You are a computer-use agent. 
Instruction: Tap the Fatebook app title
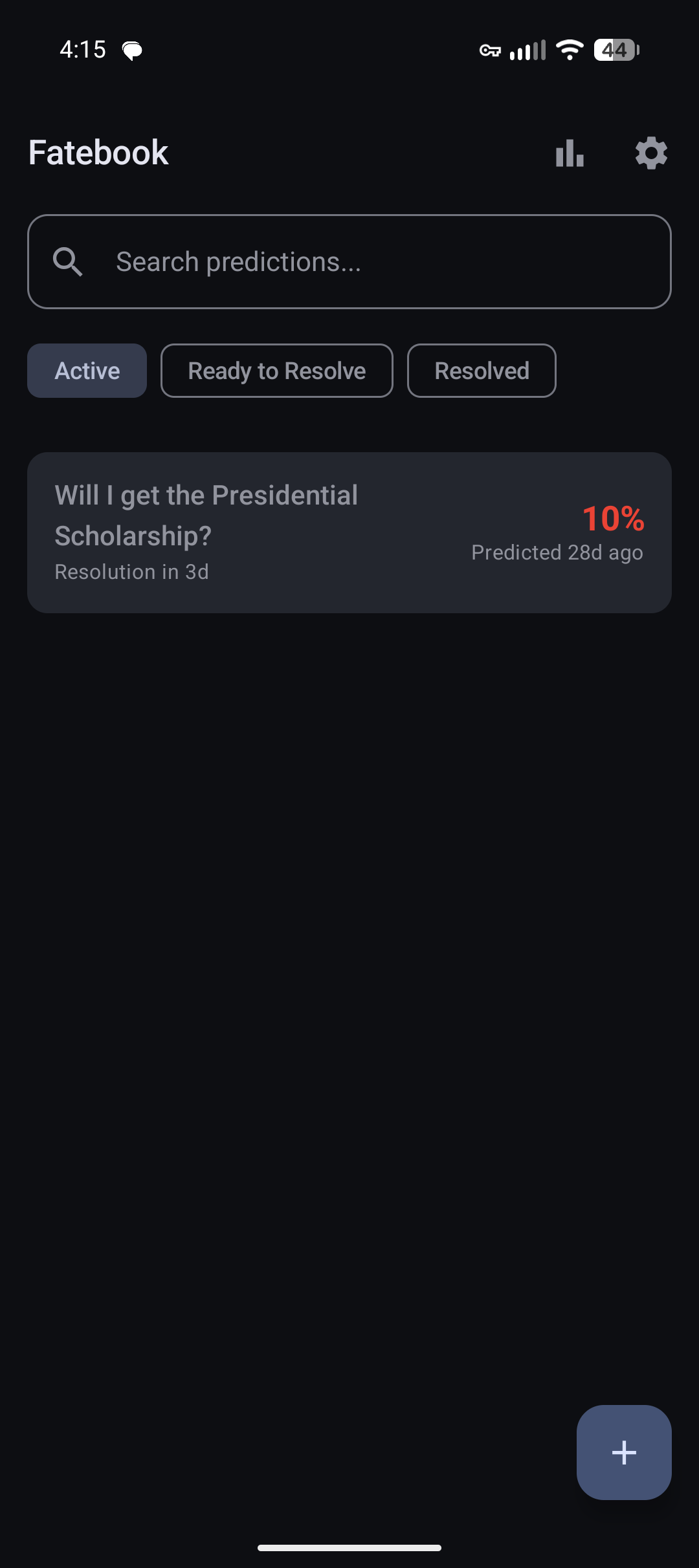pos(98,153)
